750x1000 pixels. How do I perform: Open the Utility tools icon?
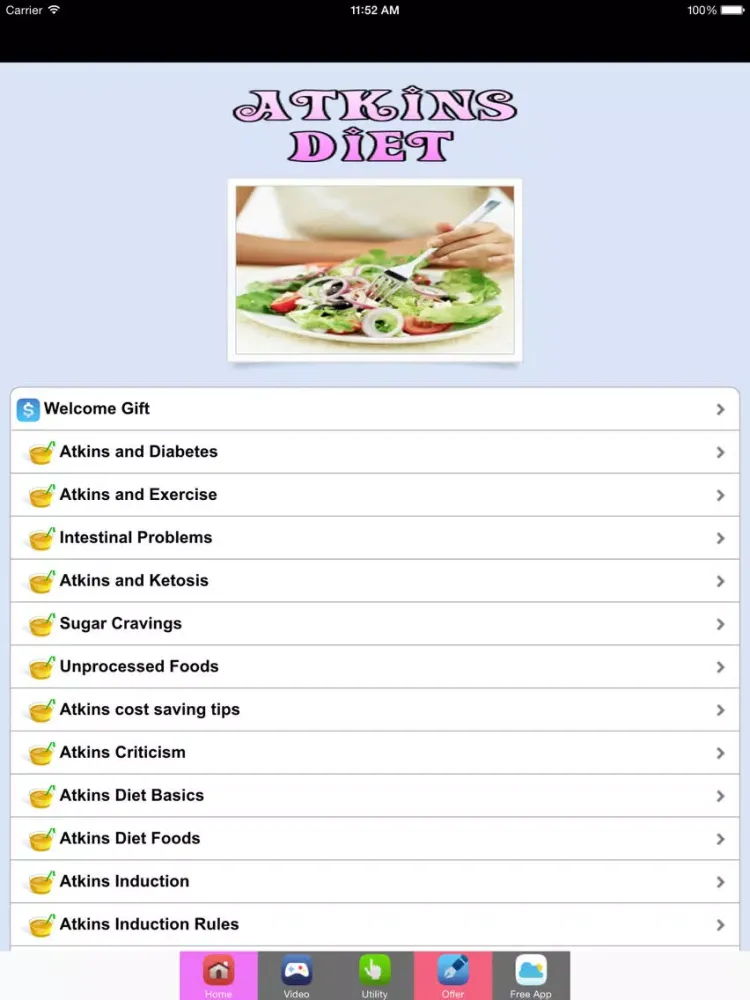pos(375,970)
